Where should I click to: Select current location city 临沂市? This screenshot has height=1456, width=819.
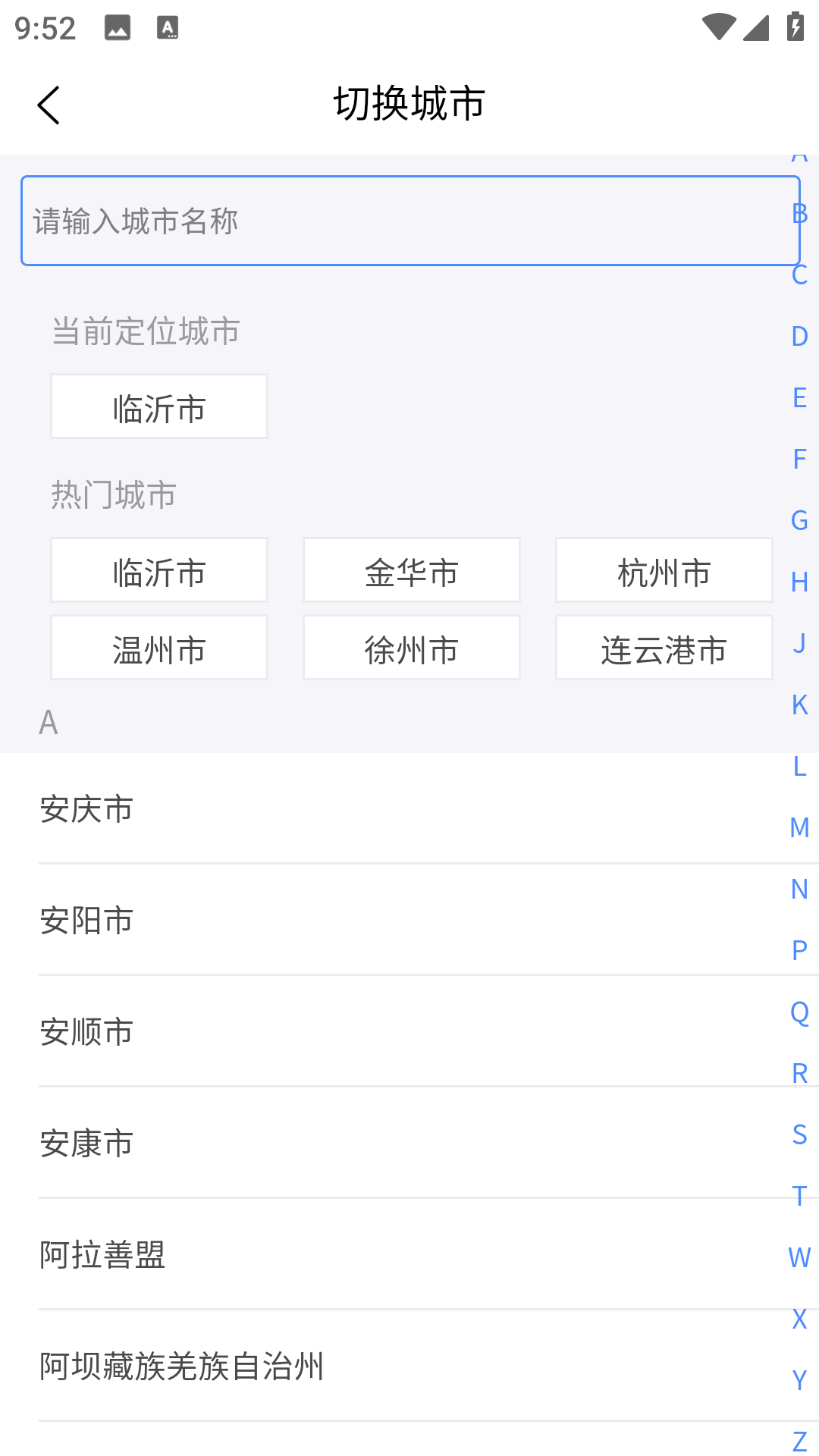(x=159, y=406)
